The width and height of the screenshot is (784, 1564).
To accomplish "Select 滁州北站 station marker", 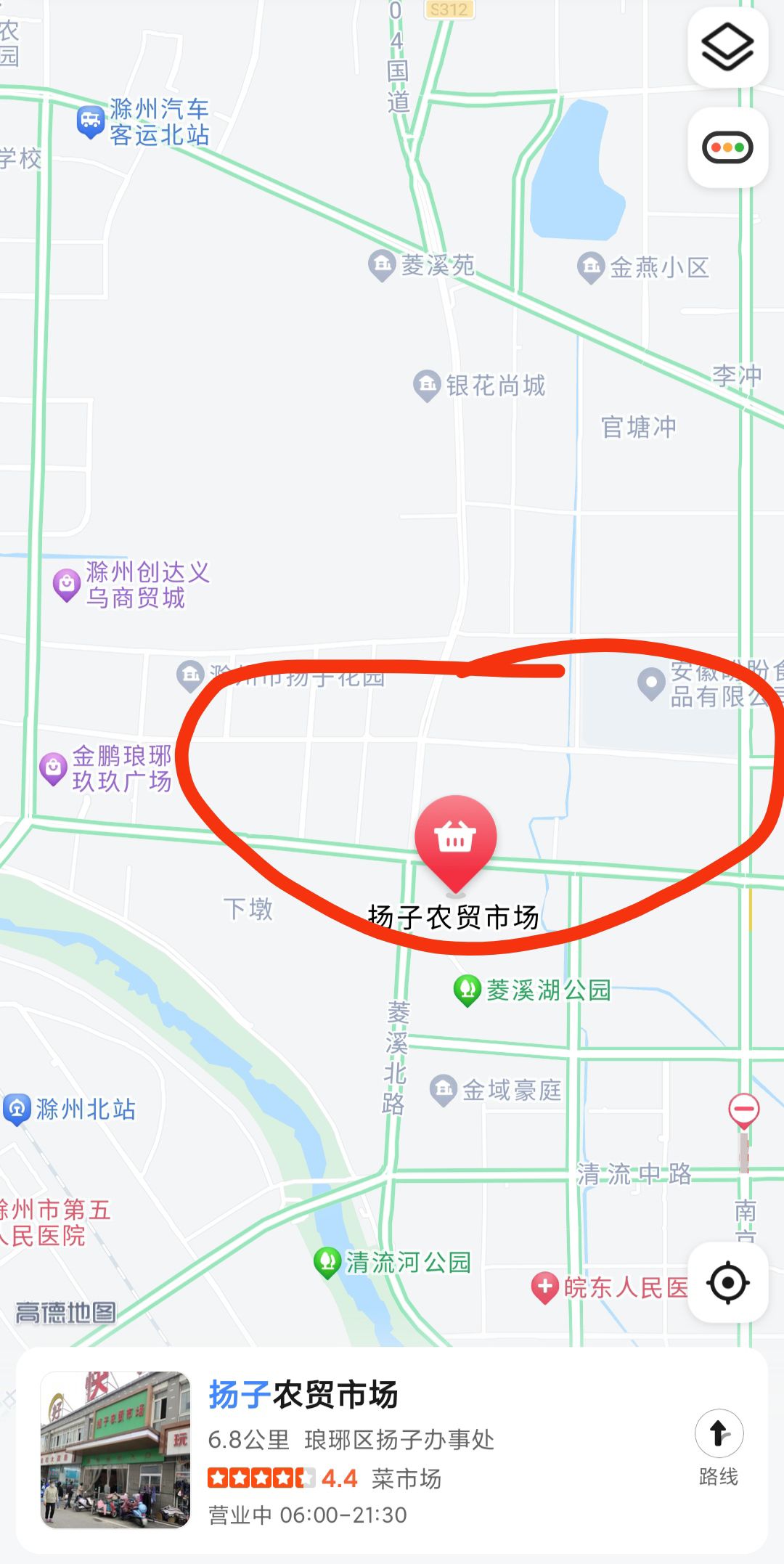I will pyautogui.click(x=17, y=1109).
